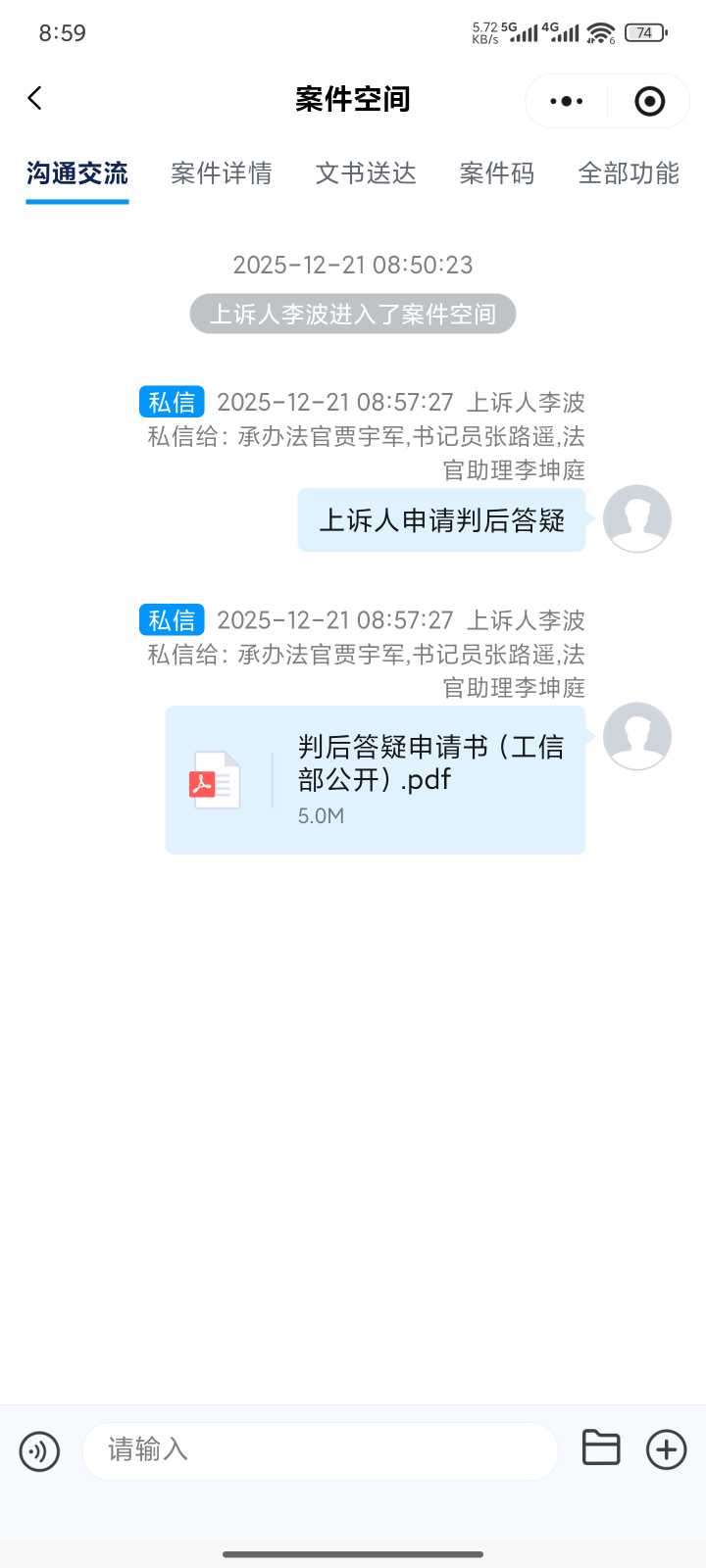Open the 案件码 tab
The image size is (706, 1568).
point(496,173)
